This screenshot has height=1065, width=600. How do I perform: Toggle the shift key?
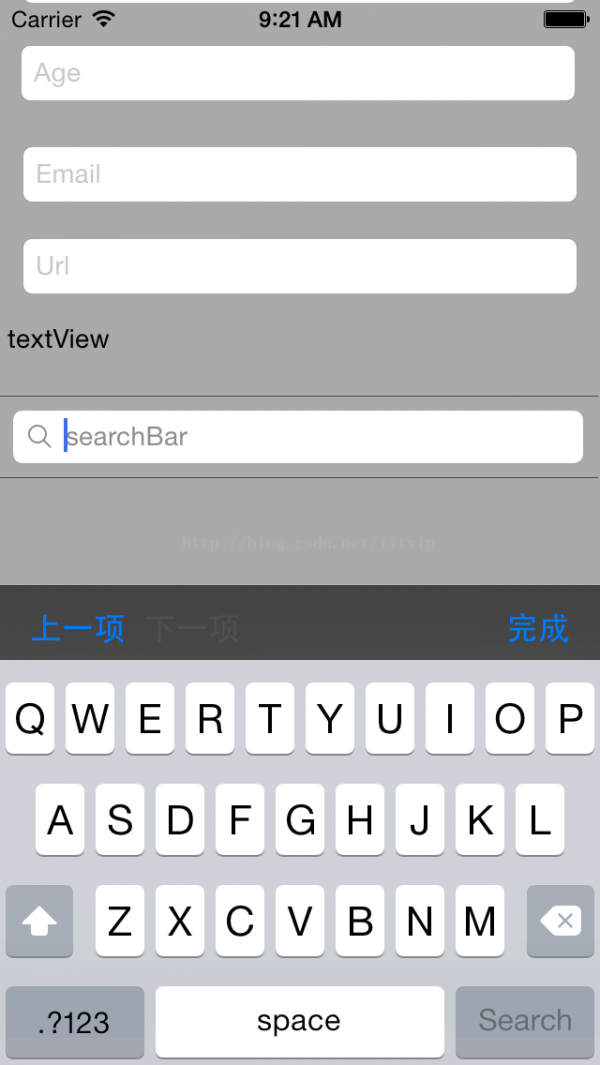click(x=39, y=921)
